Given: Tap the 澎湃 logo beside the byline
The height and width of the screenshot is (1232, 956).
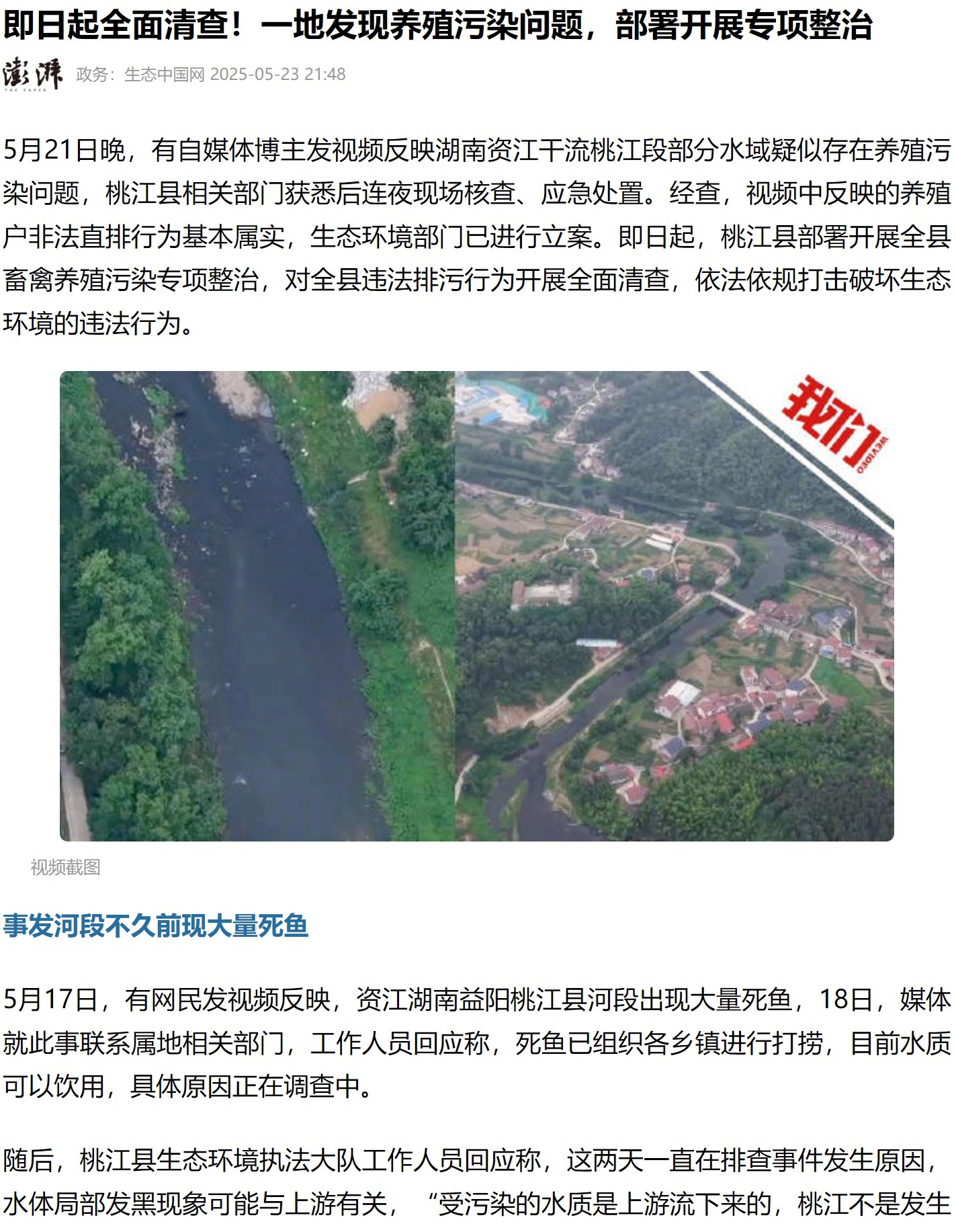Looking at the screenshot, I should 32,74.
